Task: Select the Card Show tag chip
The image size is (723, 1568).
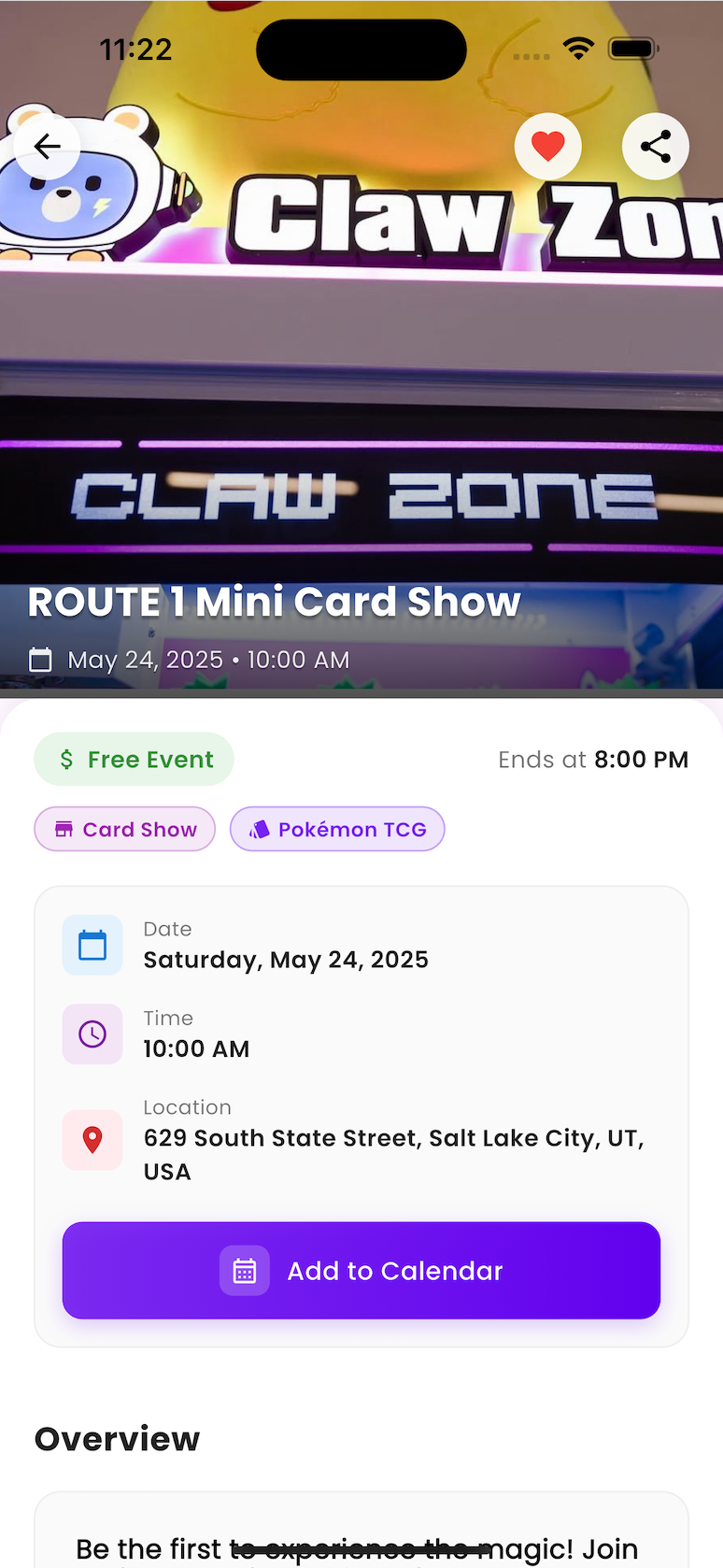Action: pyautogui.click(x=125, y=829)
